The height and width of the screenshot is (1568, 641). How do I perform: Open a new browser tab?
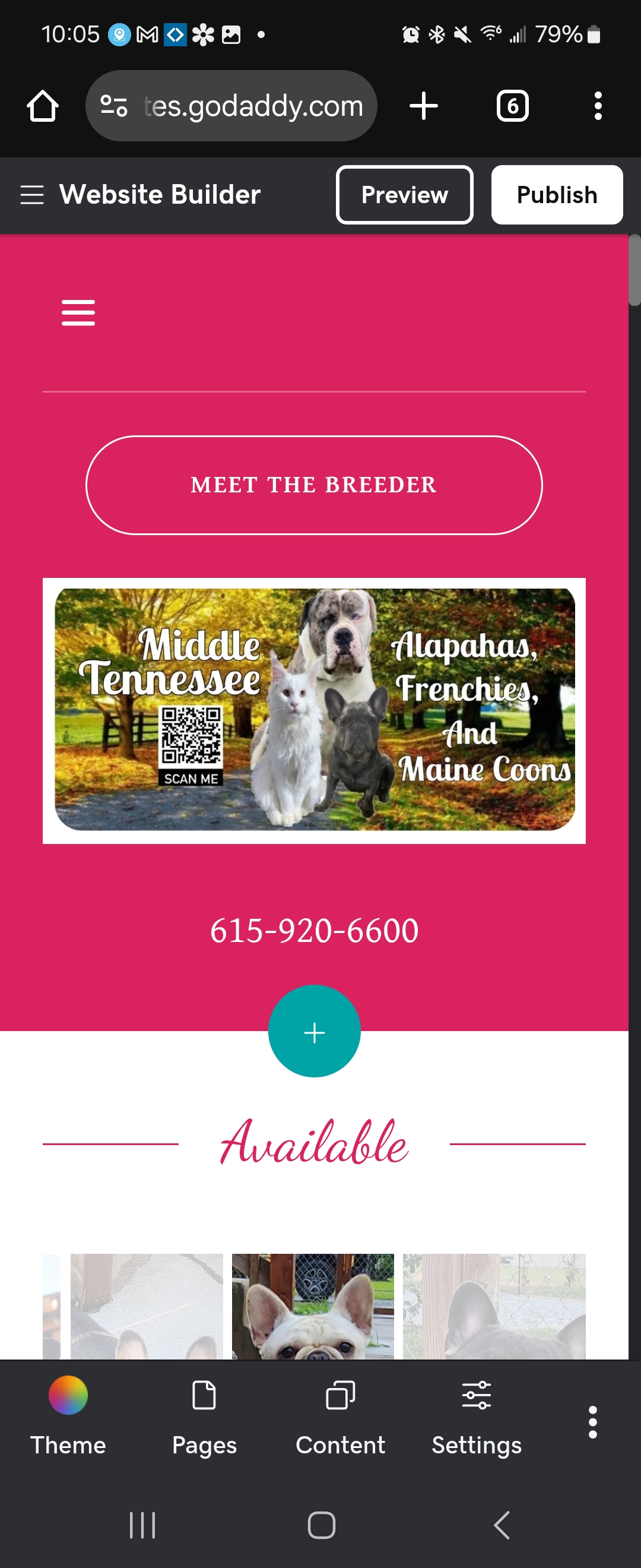423,106
